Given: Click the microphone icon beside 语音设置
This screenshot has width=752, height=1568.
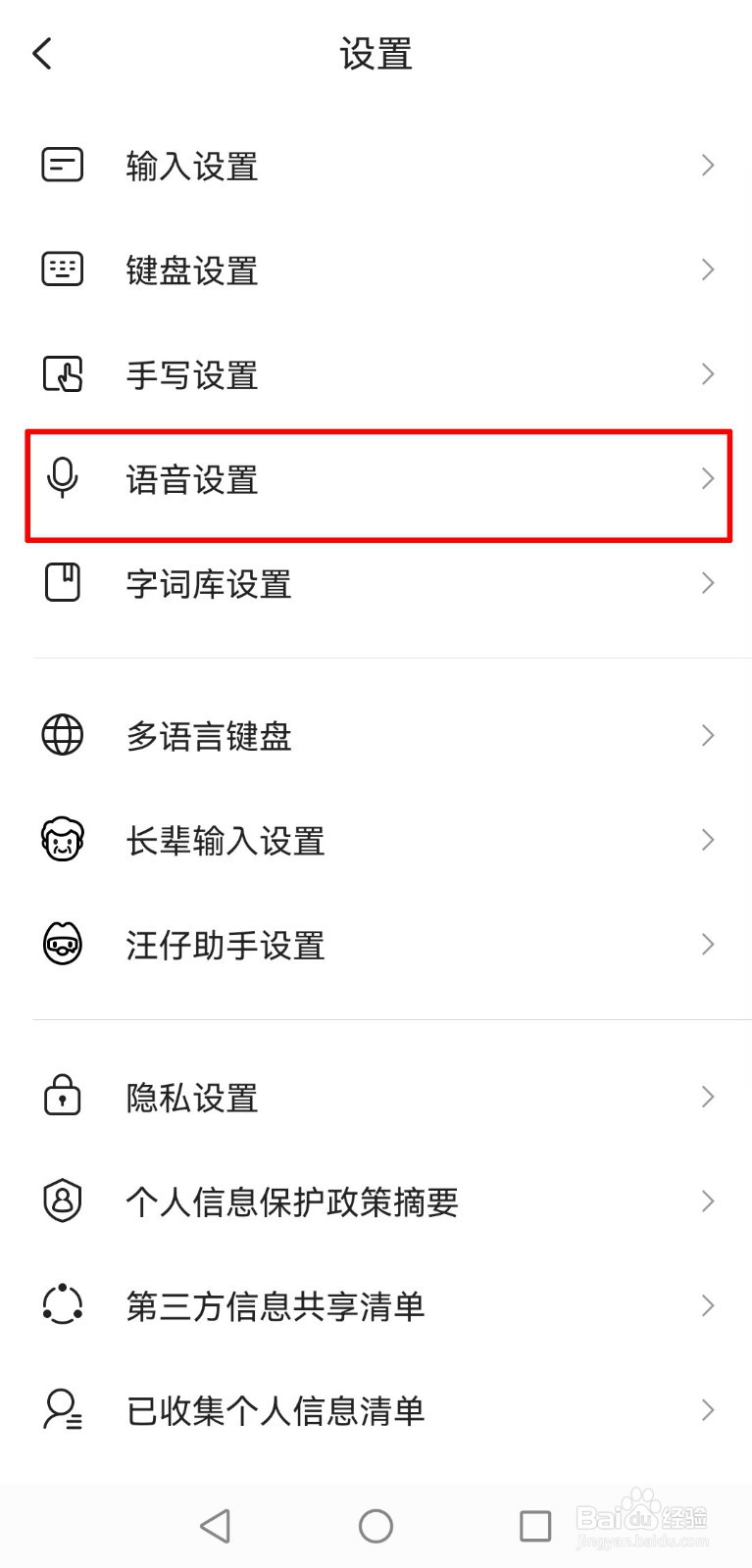Looking at the screenshot, I should pyautogui.click(x=62, y=478).
